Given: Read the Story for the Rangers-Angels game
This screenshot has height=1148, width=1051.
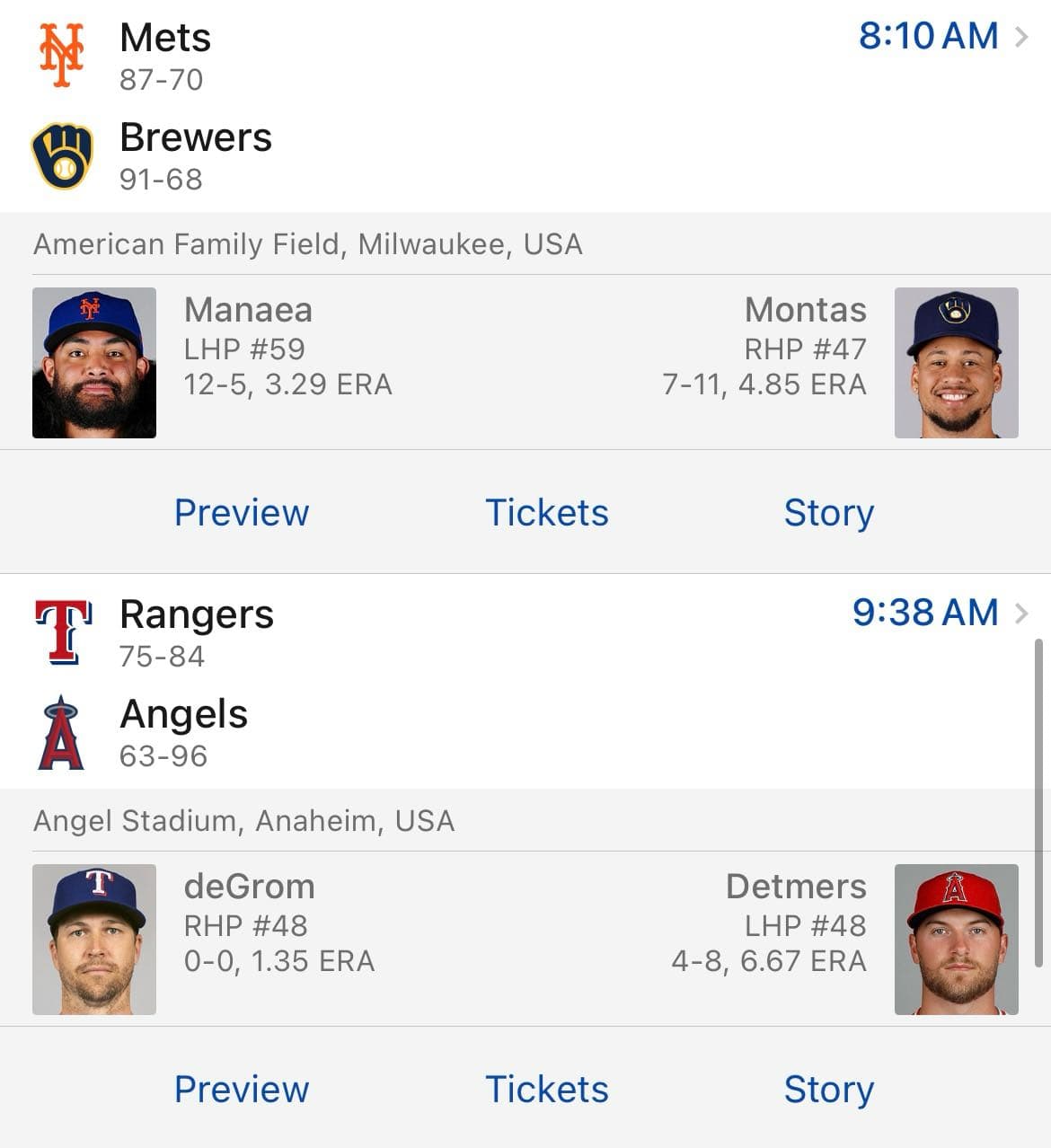Looking at the screenshot, I should point(828,1089).
